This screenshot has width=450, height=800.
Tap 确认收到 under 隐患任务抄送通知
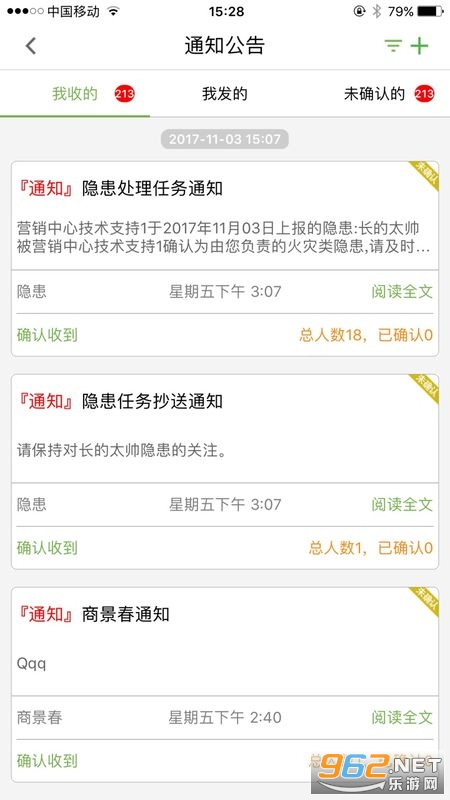(x=47, y=548)
